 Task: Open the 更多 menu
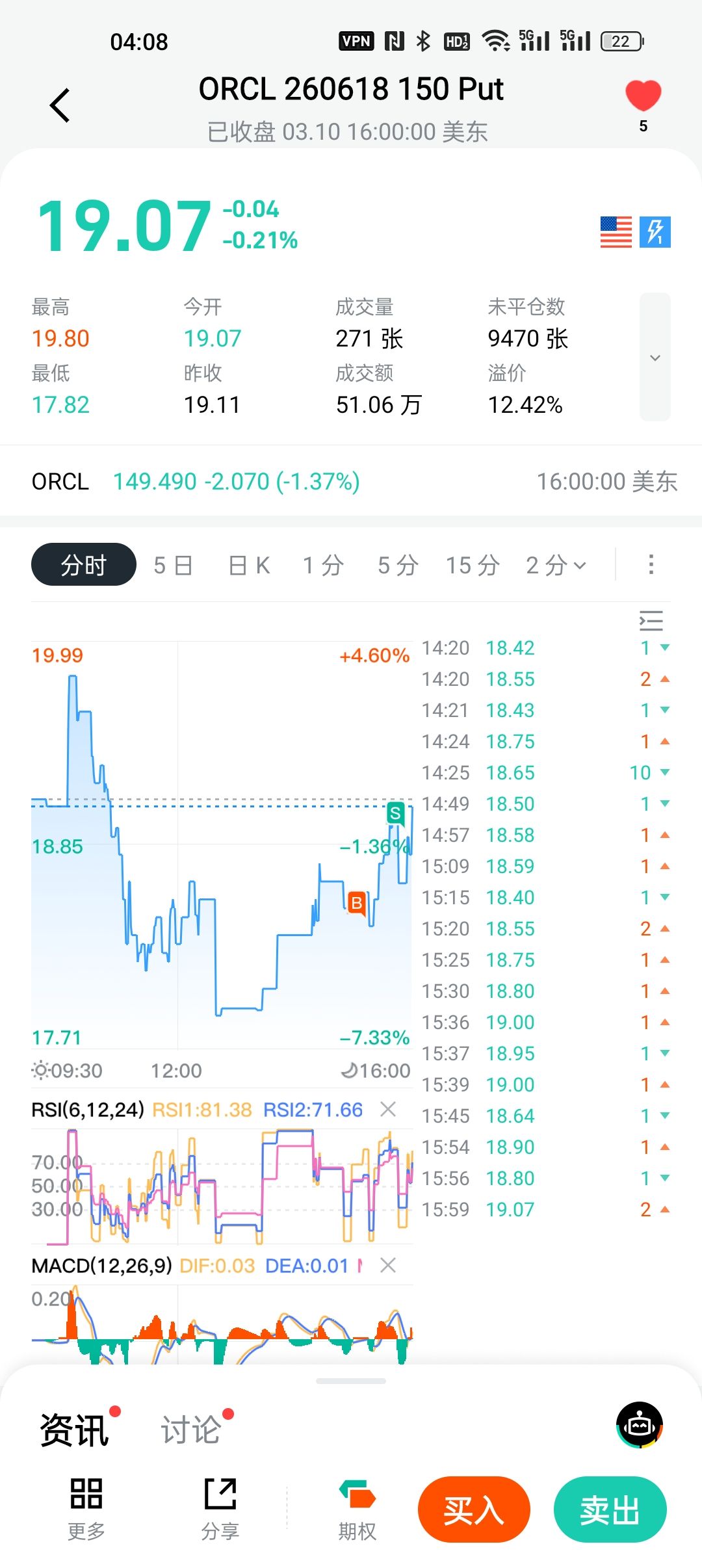(86, 1508)
